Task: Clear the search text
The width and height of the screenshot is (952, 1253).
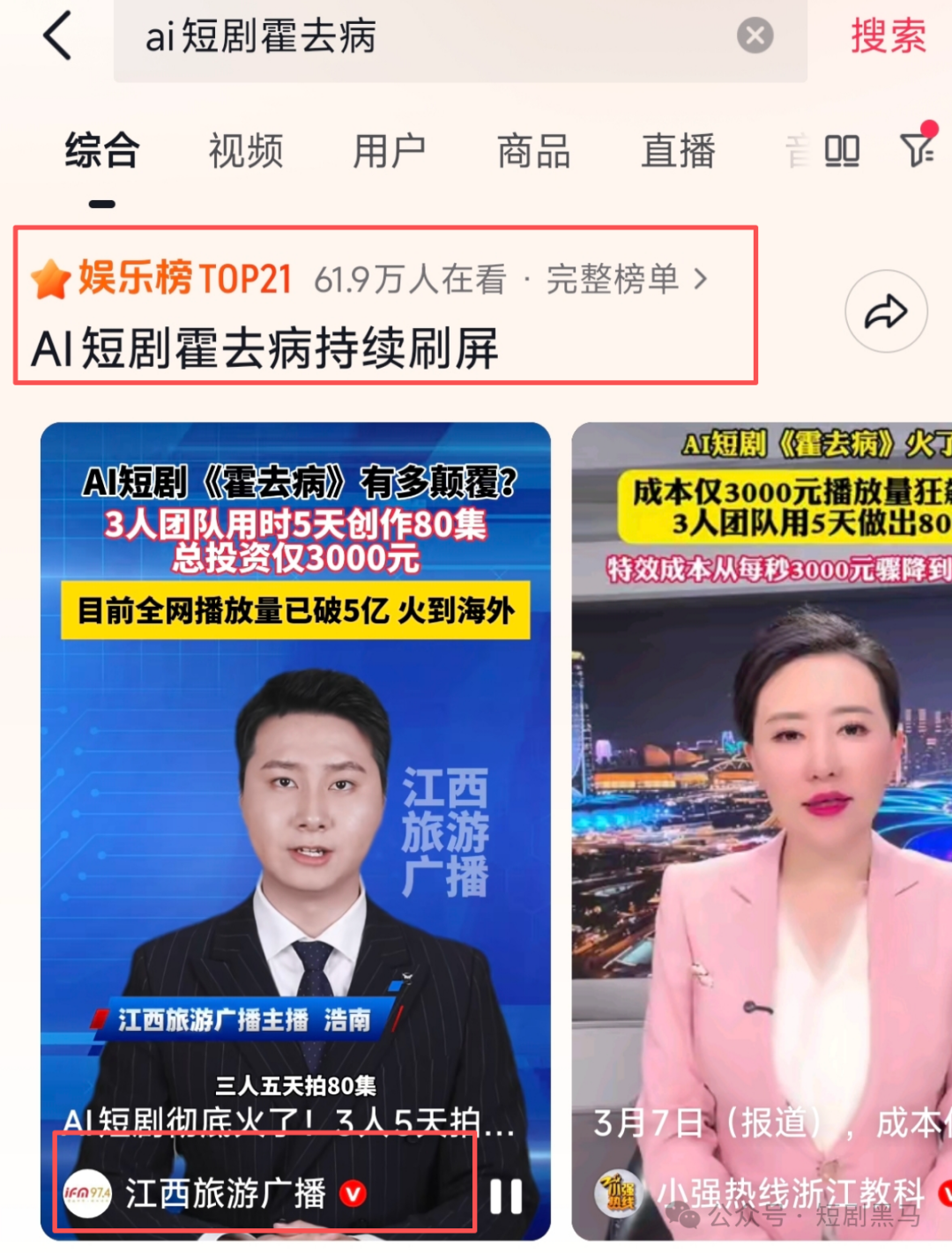Action: [755, 36]
